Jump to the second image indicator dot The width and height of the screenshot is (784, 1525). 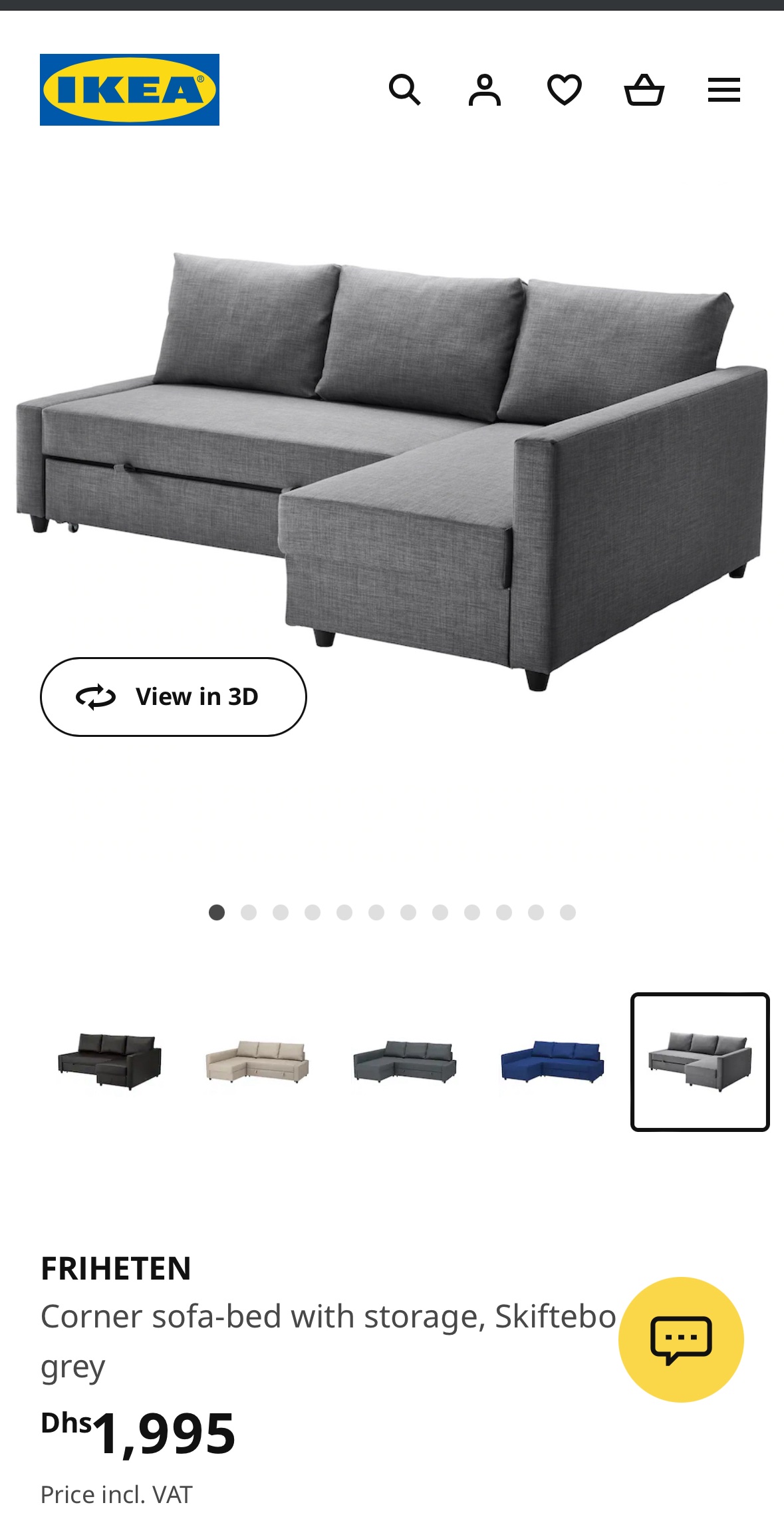[249, 912]
